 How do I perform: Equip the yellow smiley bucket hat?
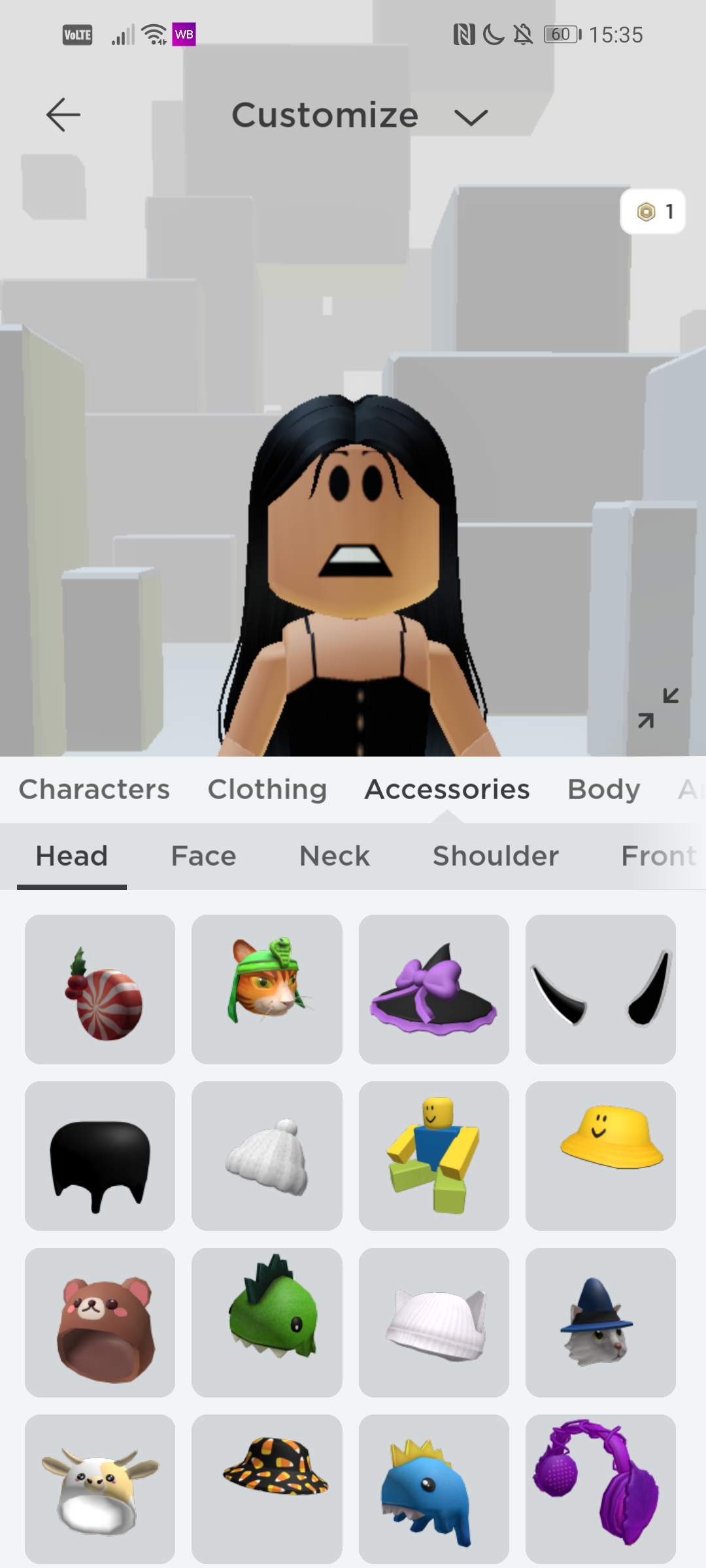601,1156
